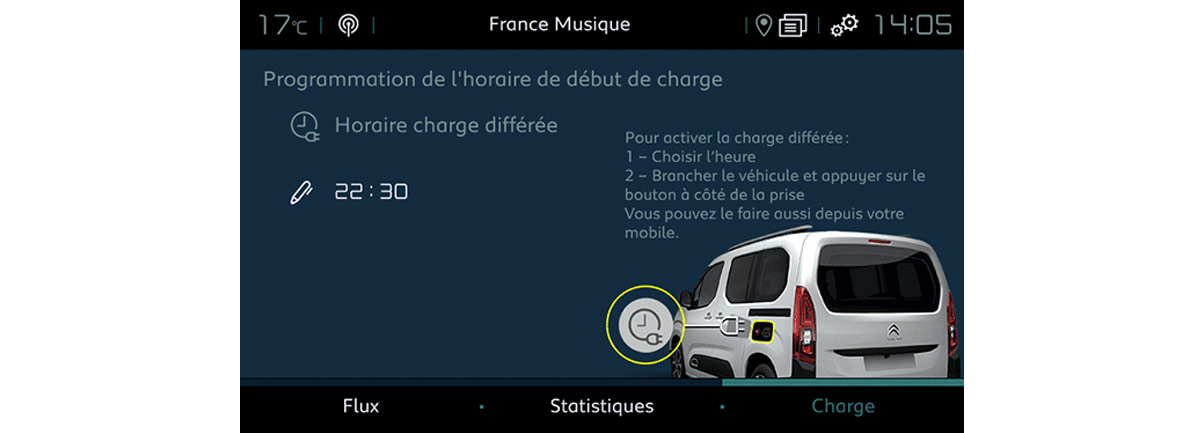This screenshot has height=433, width=1200.
Task: Open the settings gears icon
Action: 844,25
